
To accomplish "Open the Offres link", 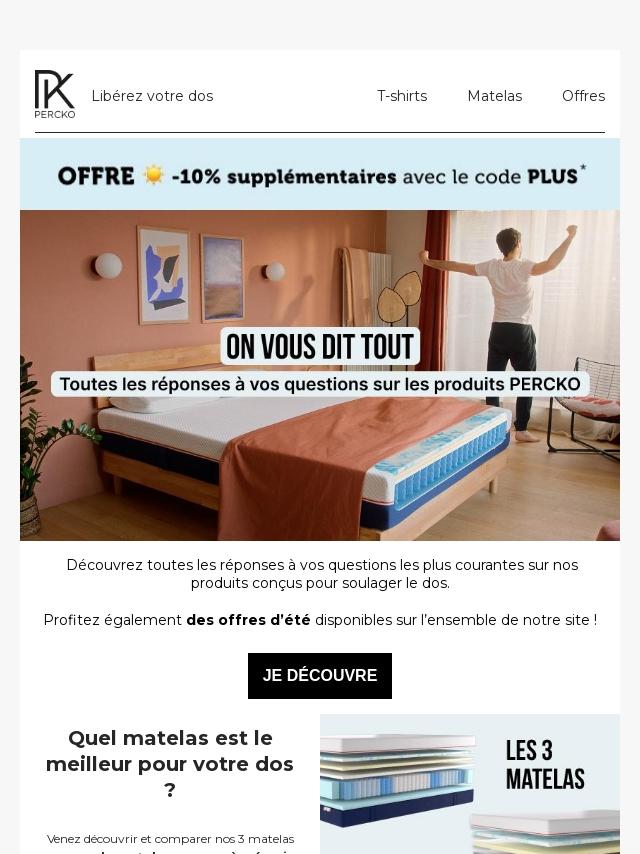I will pyautogui.click(x=583, y=96).
